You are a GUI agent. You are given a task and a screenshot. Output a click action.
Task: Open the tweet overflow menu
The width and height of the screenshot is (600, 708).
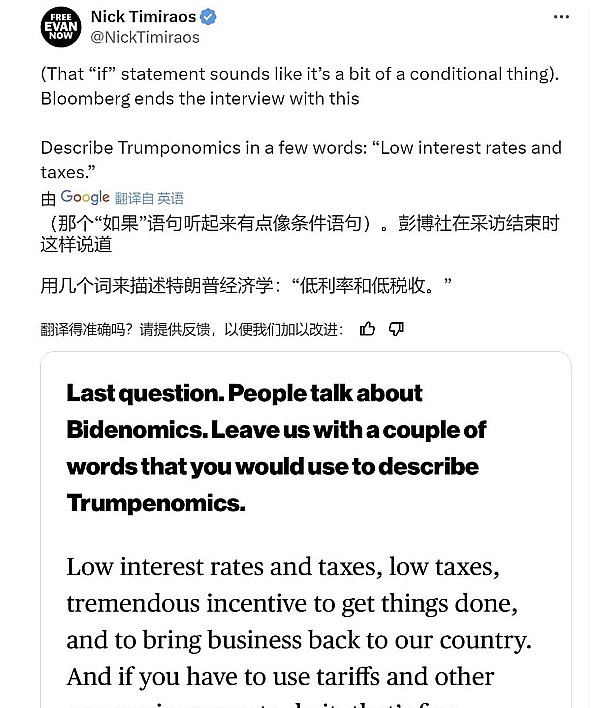tap(561, 17)
